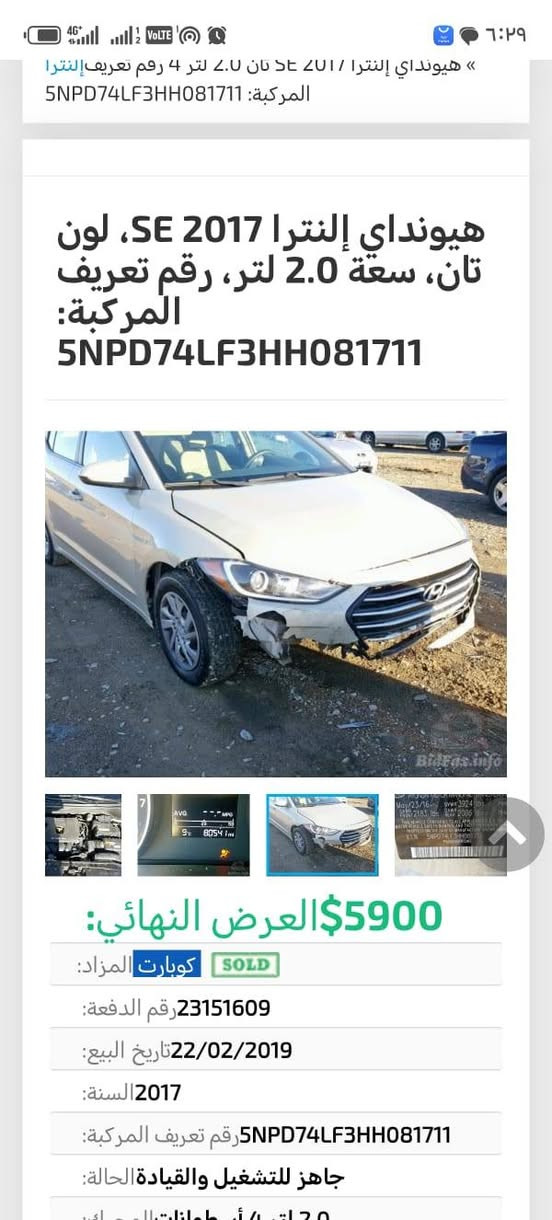This screenshot has width=552, height=1220.
Task: Open the كوبارت auction link
Action: (x=168, y=965)
